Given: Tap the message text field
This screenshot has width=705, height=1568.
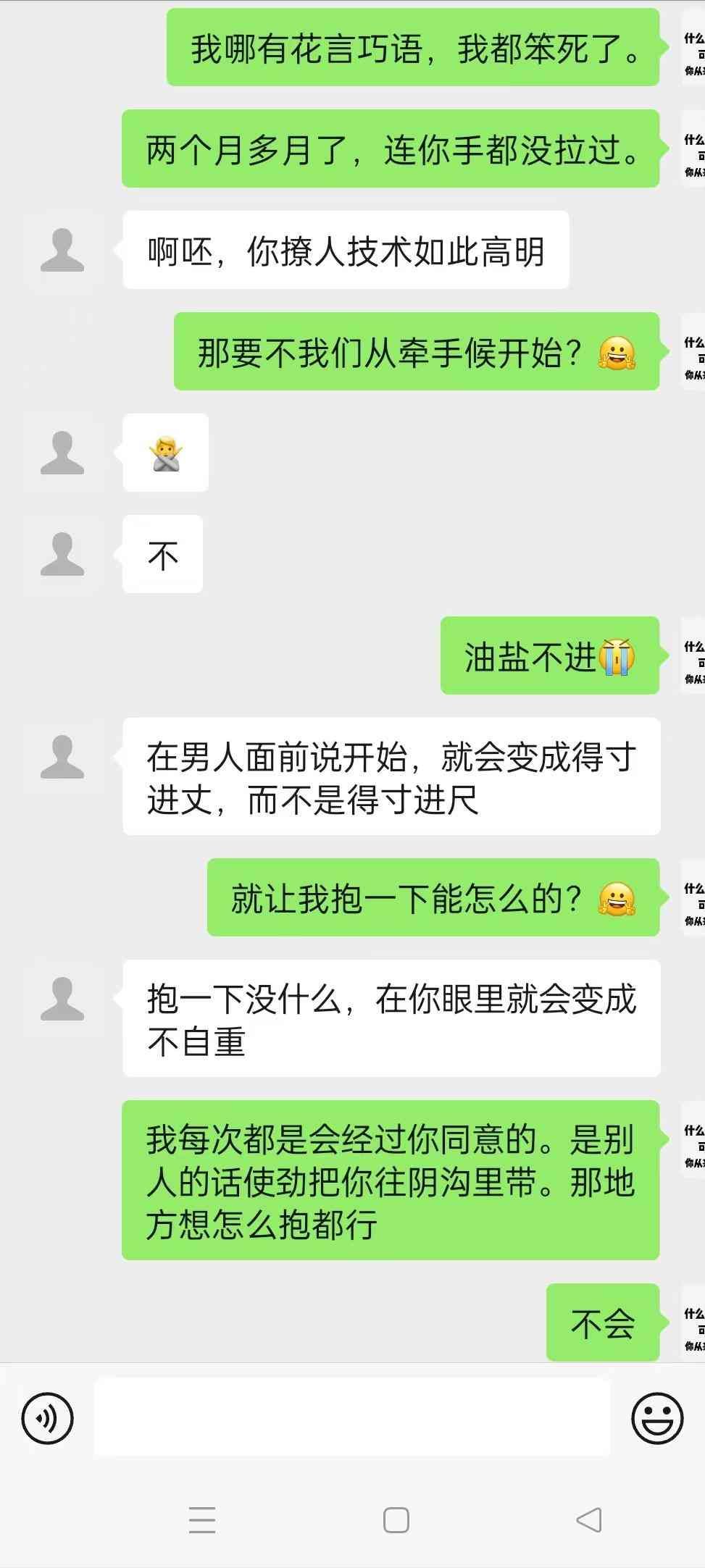Looking at the screenshot, I should pyautogui.click(x=352, y=1417).
